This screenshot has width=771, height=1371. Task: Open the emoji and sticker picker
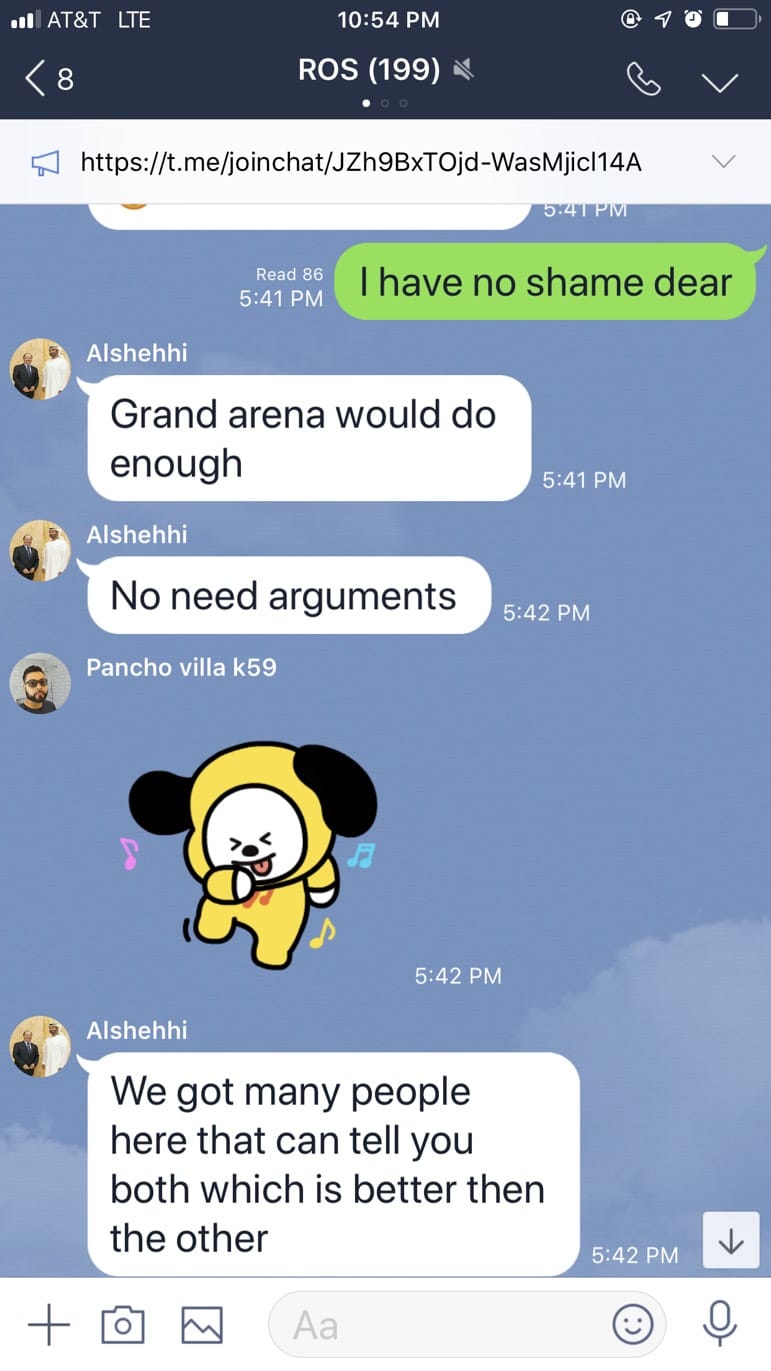[x=632, y=1326]
